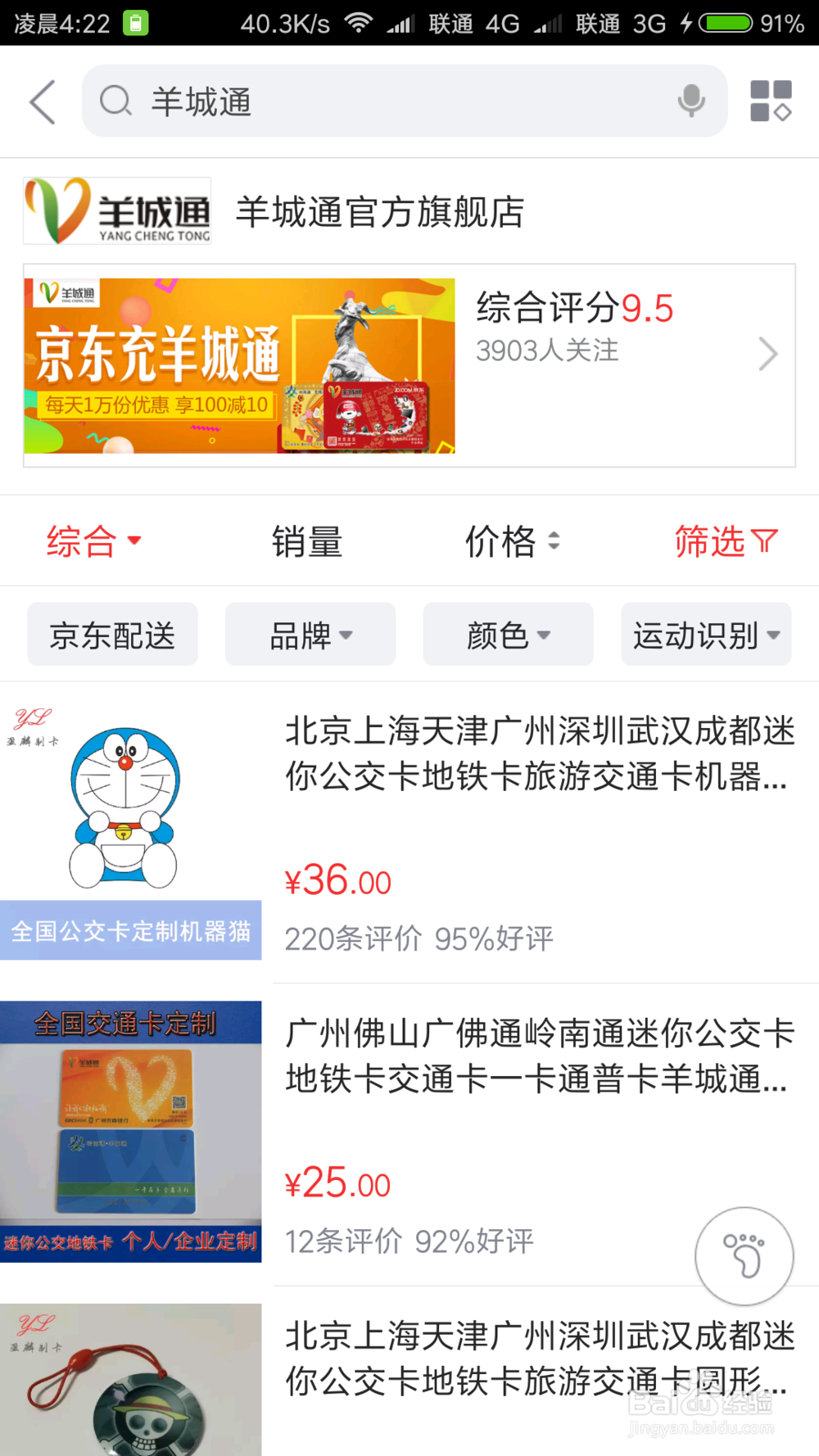This screenshot has width=819, height=1456.
Task: Toggle the 运动识别 filter option
Action: 705,634
